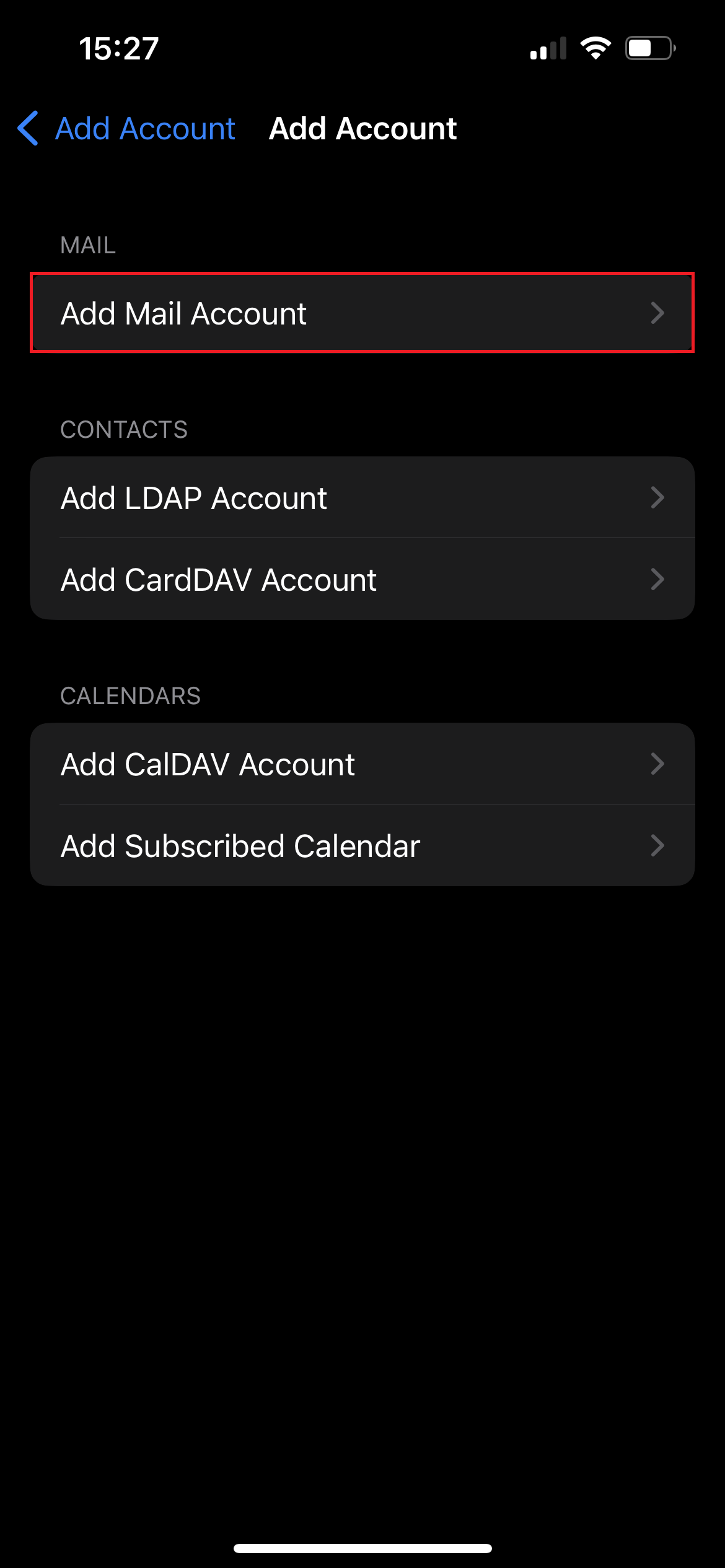Choose Add CardDAV Account

[x=362, y=580]
